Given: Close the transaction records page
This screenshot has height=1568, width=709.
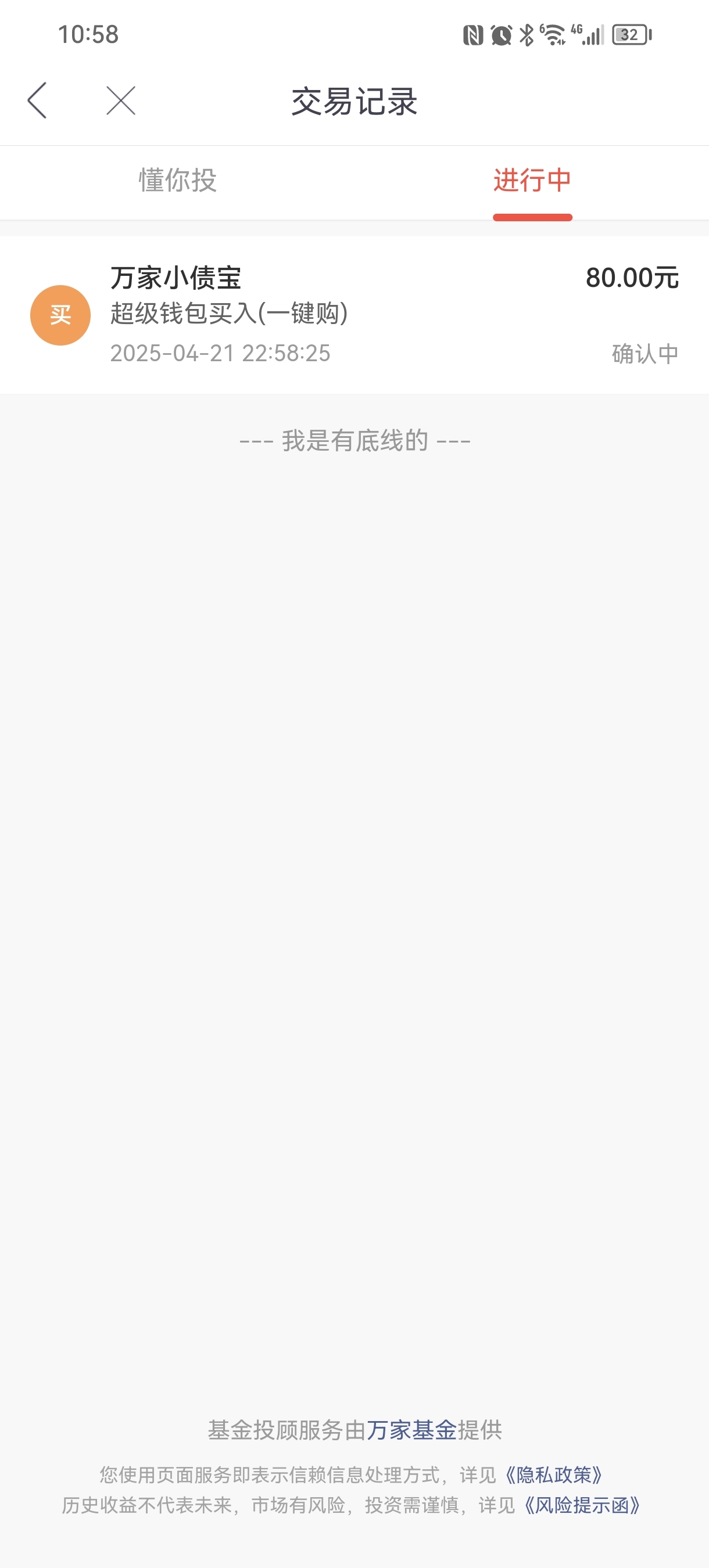Looking at the screenshot, I should pos(121,100).
